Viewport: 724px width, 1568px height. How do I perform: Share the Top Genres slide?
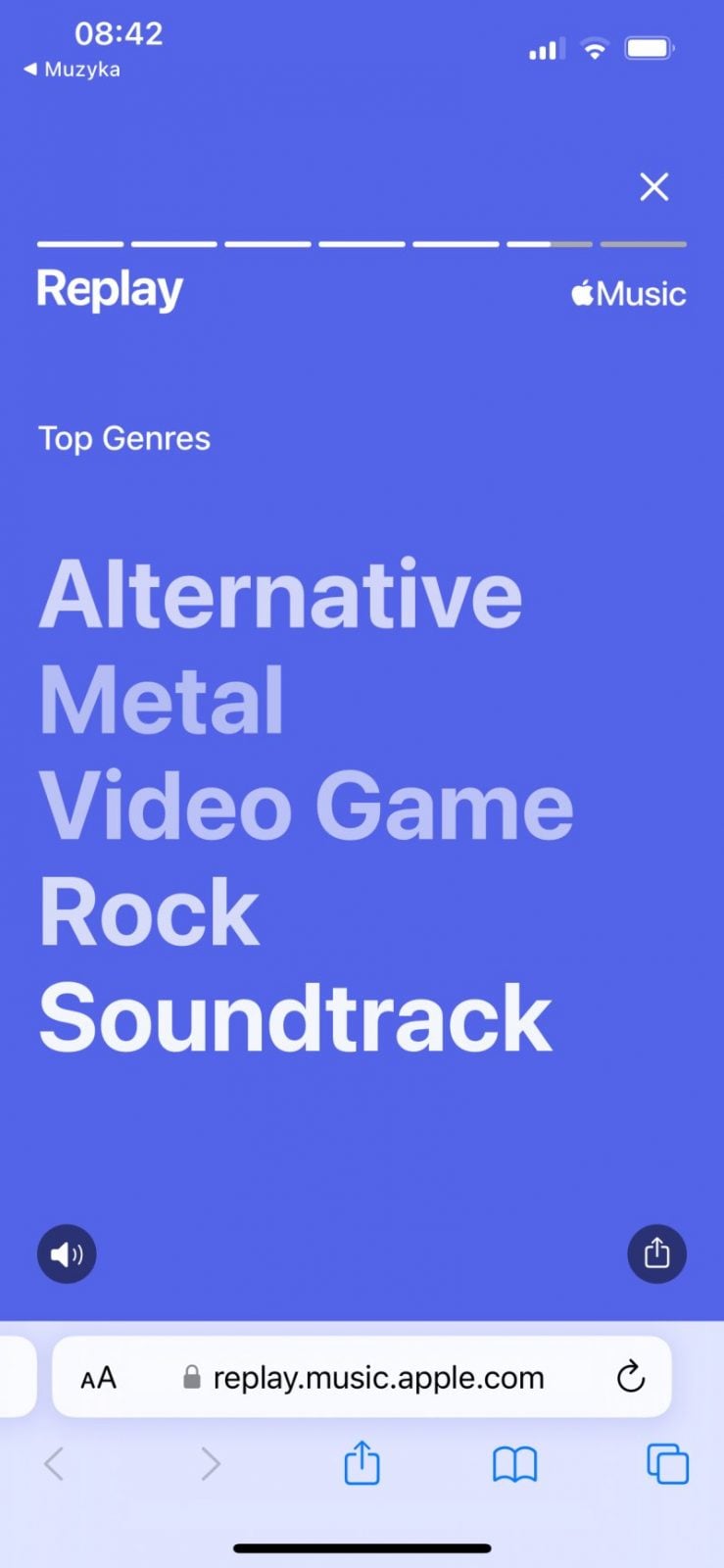(x=656, y=1253)
